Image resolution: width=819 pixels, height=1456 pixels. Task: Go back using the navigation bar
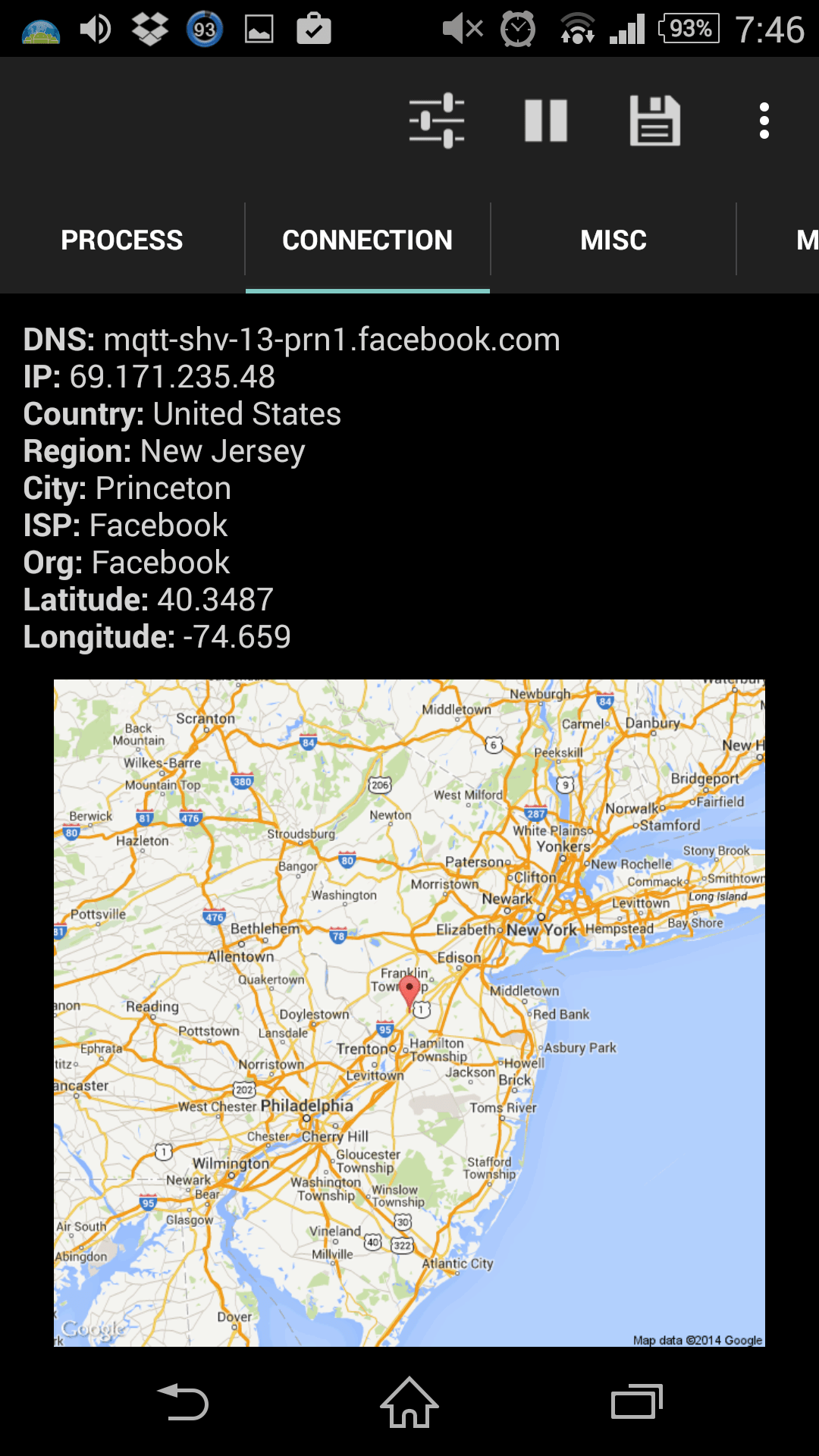coord(183,1402)
